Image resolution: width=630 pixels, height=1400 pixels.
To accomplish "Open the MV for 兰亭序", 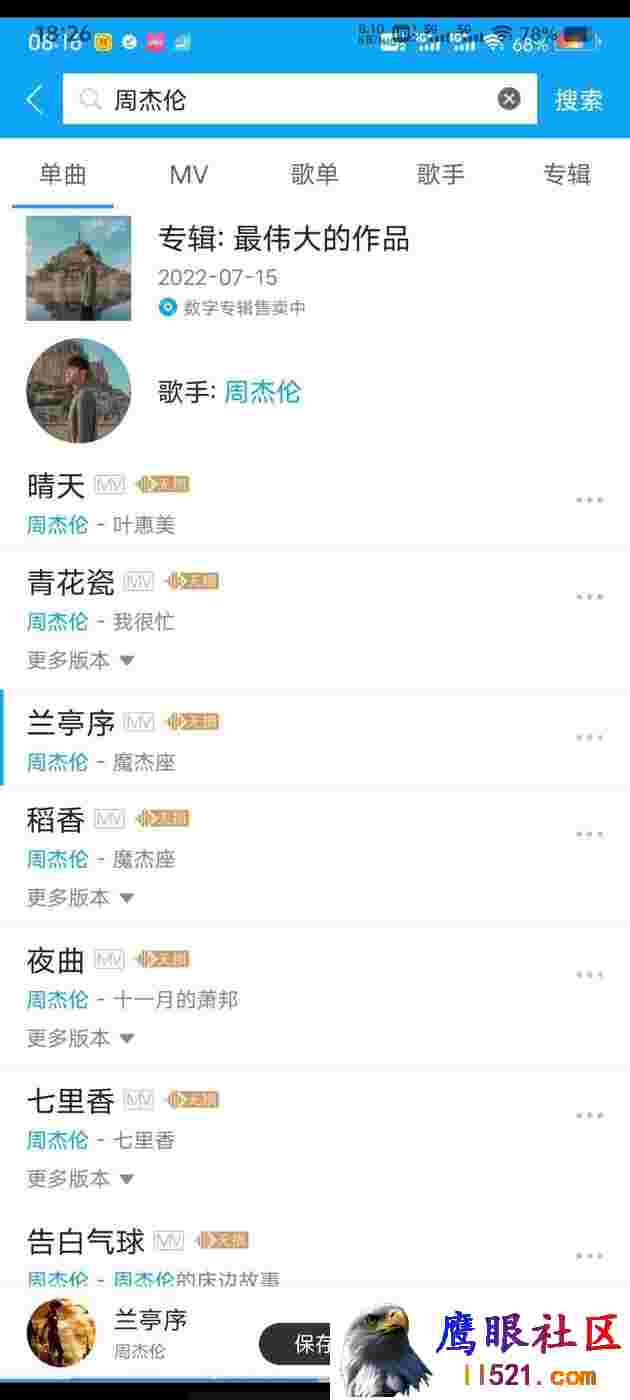I will click(139, 722).
